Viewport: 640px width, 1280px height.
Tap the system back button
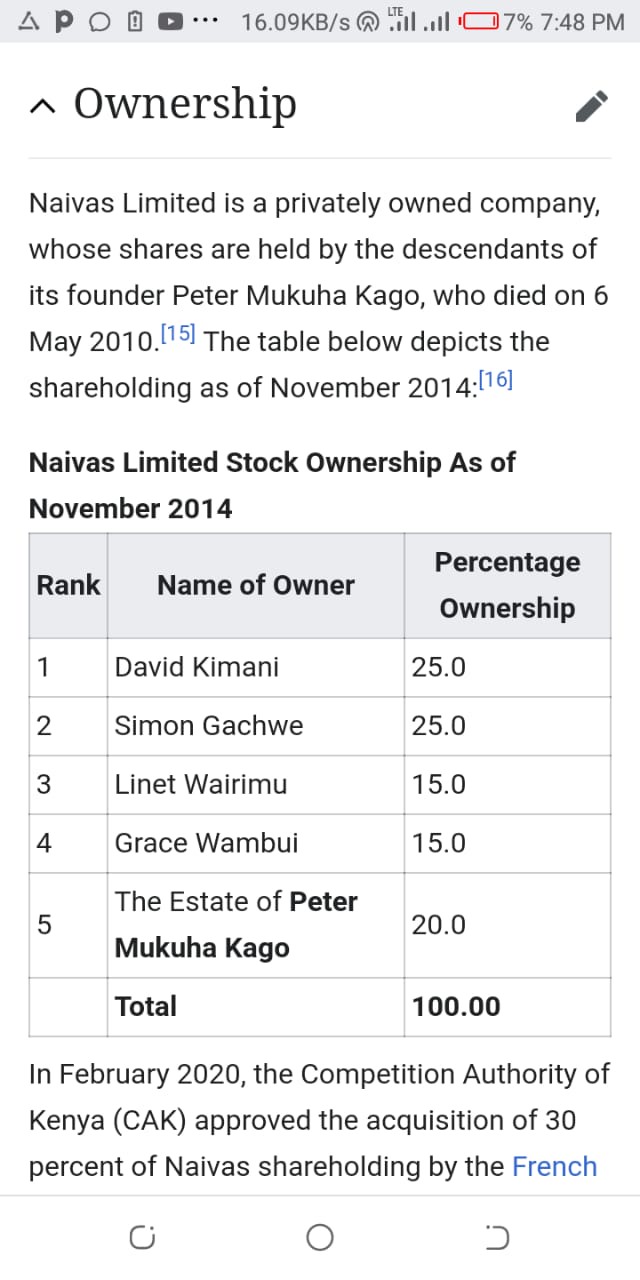pos(498,1238)
